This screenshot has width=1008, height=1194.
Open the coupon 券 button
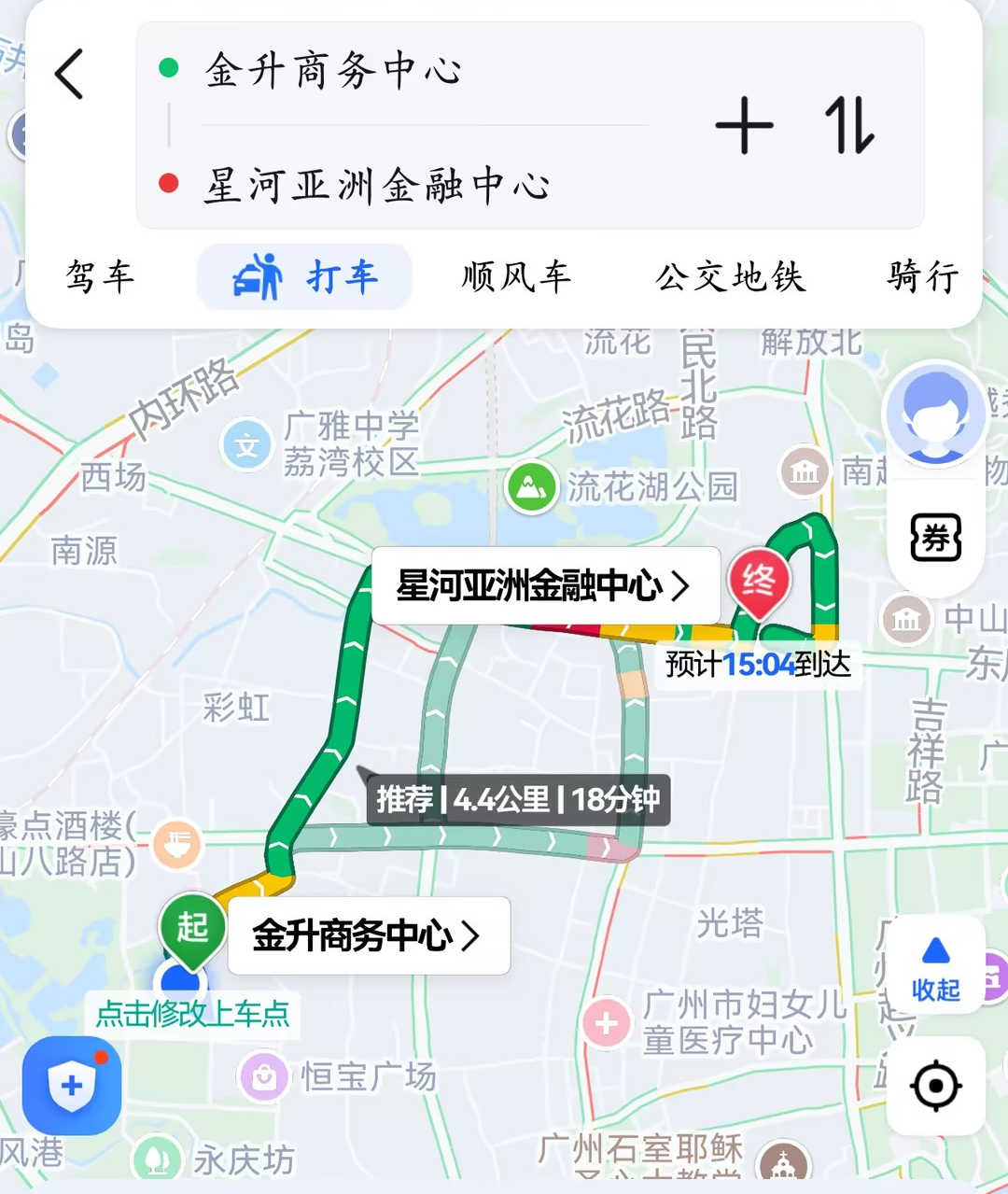pyautogui.click(x=935, y=538)
